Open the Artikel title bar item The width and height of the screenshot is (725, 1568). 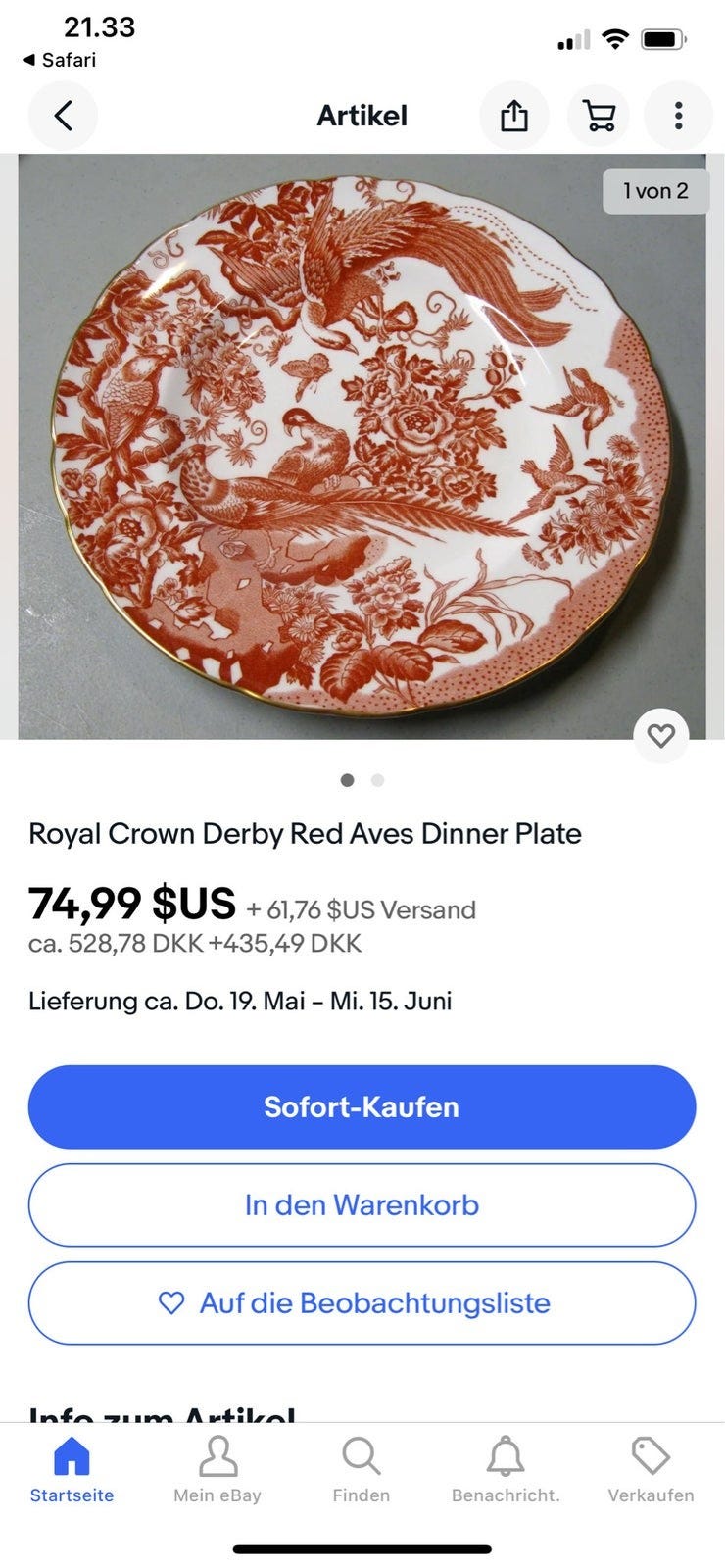click(x=362, y=115)
